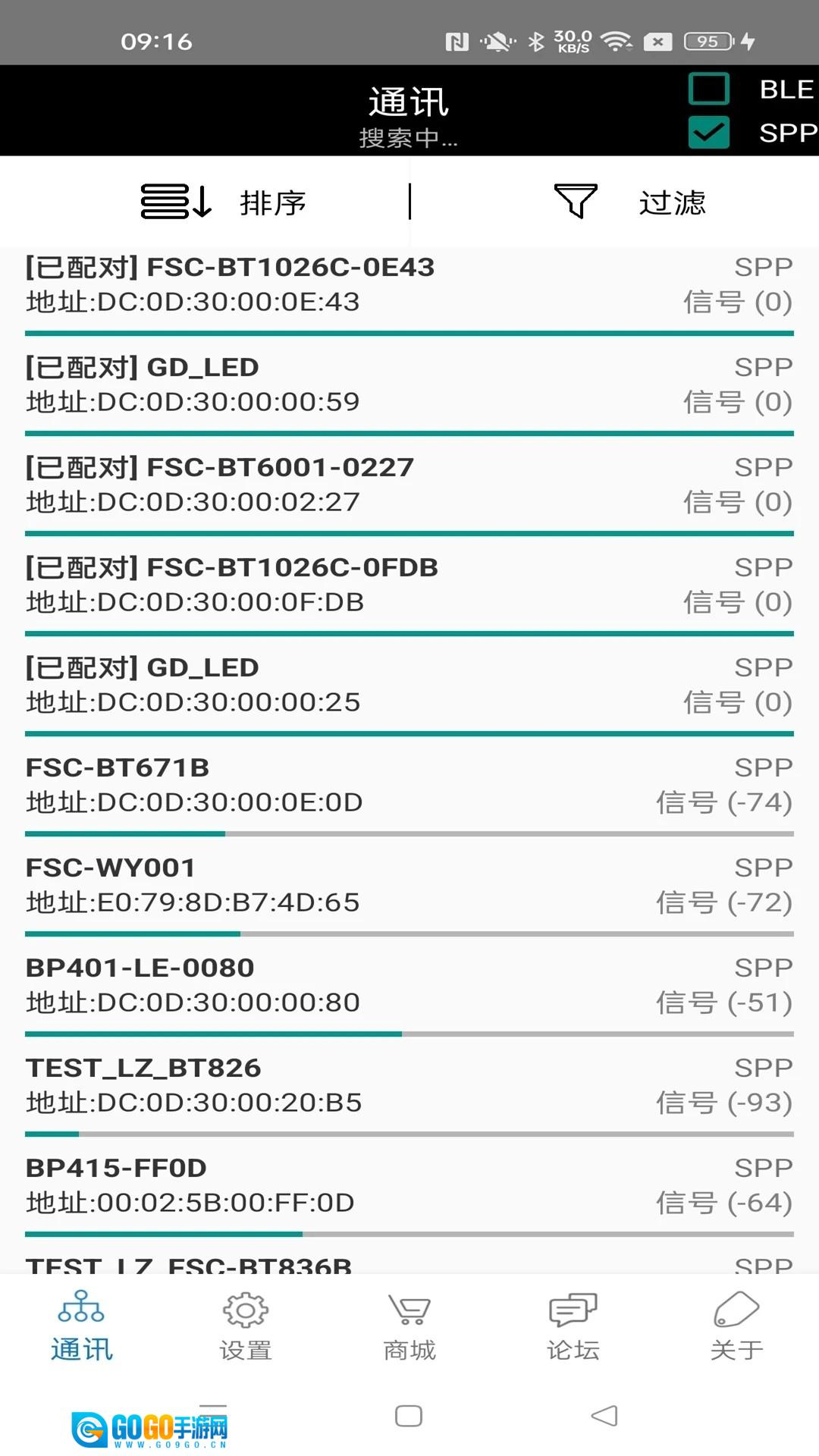This screenshot has height=1456, width=819.
Task: Tap the Bluetooth icon in status bar
Action: click(x=535, y=42)
